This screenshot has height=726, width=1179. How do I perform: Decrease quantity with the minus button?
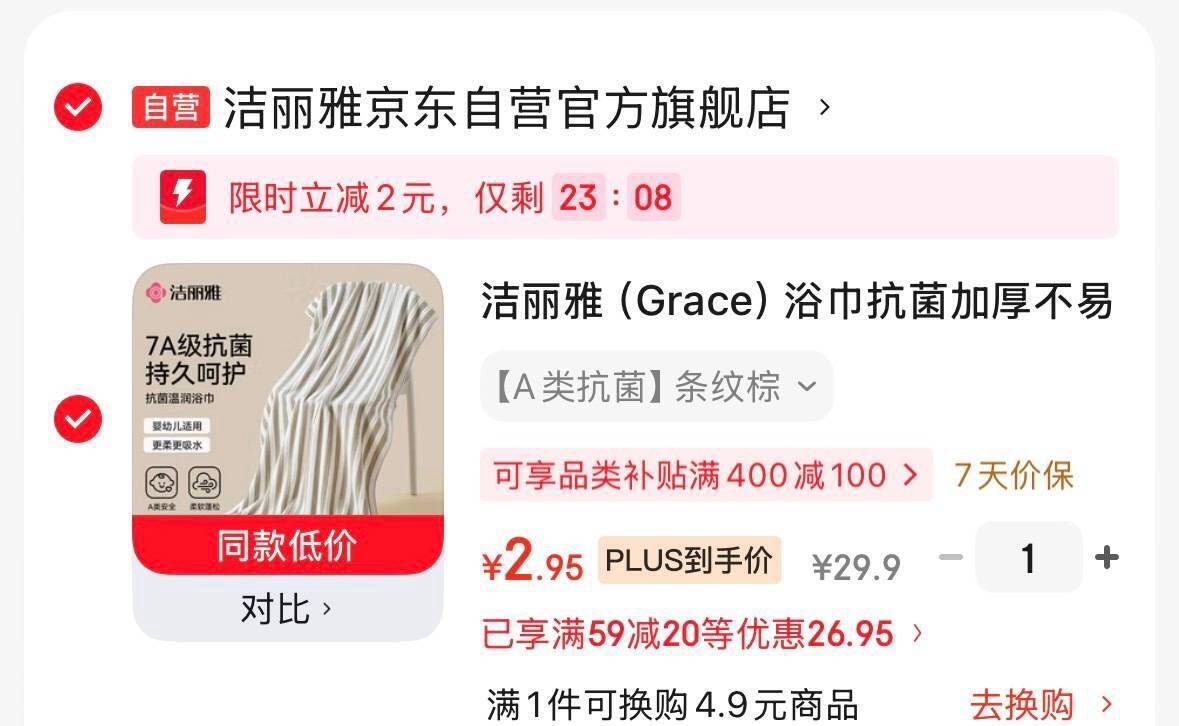(950, 558)
